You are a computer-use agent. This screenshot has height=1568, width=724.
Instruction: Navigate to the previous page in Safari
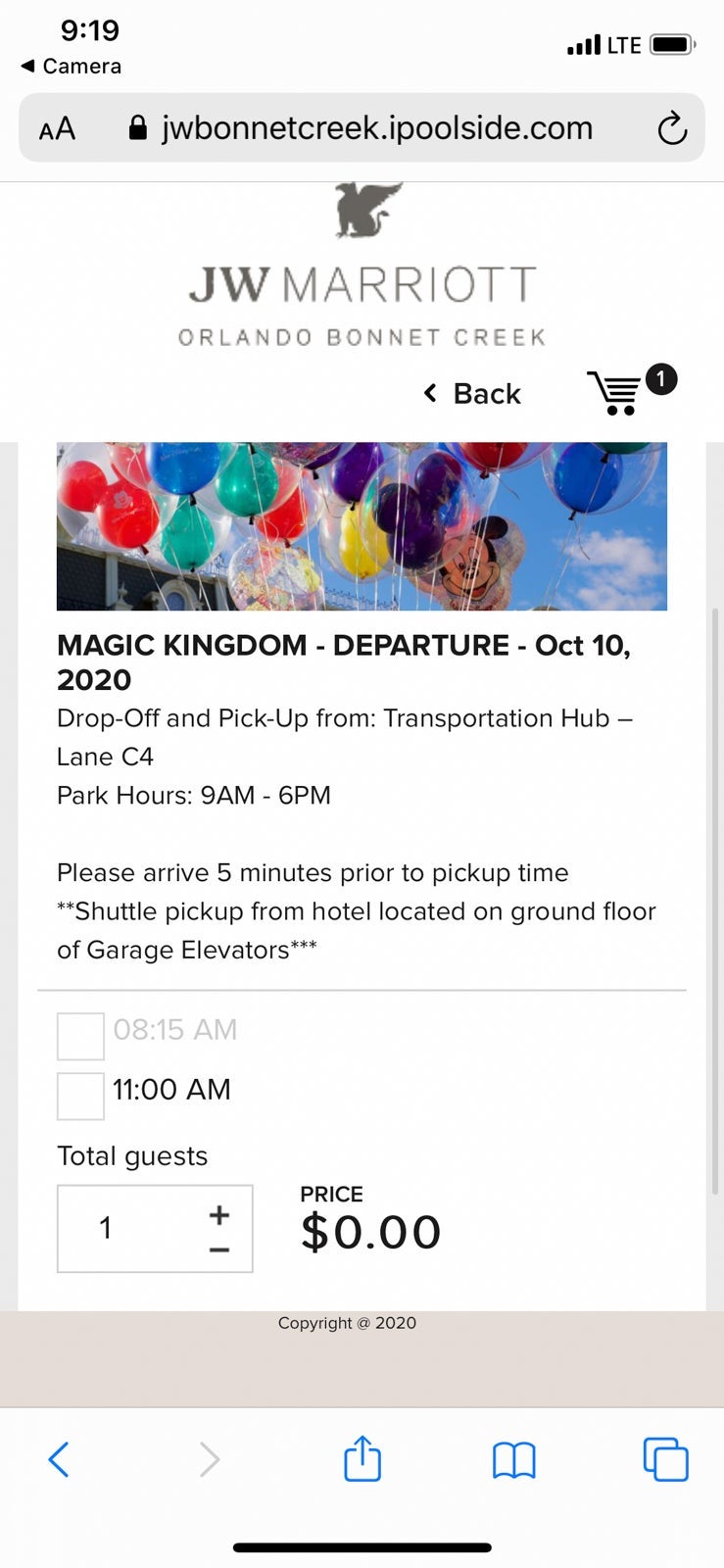59,1459
